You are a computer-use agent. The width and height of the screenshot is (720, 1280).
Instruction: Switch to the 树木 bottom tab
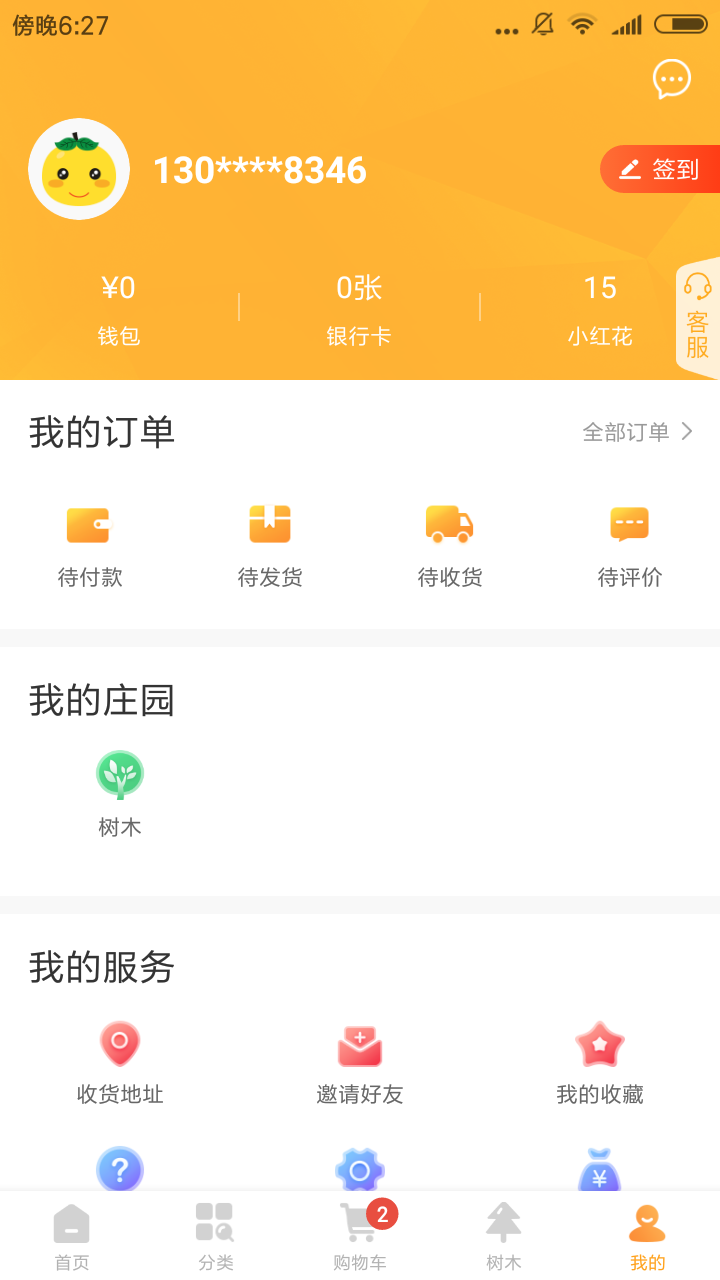pos(504,1236)
